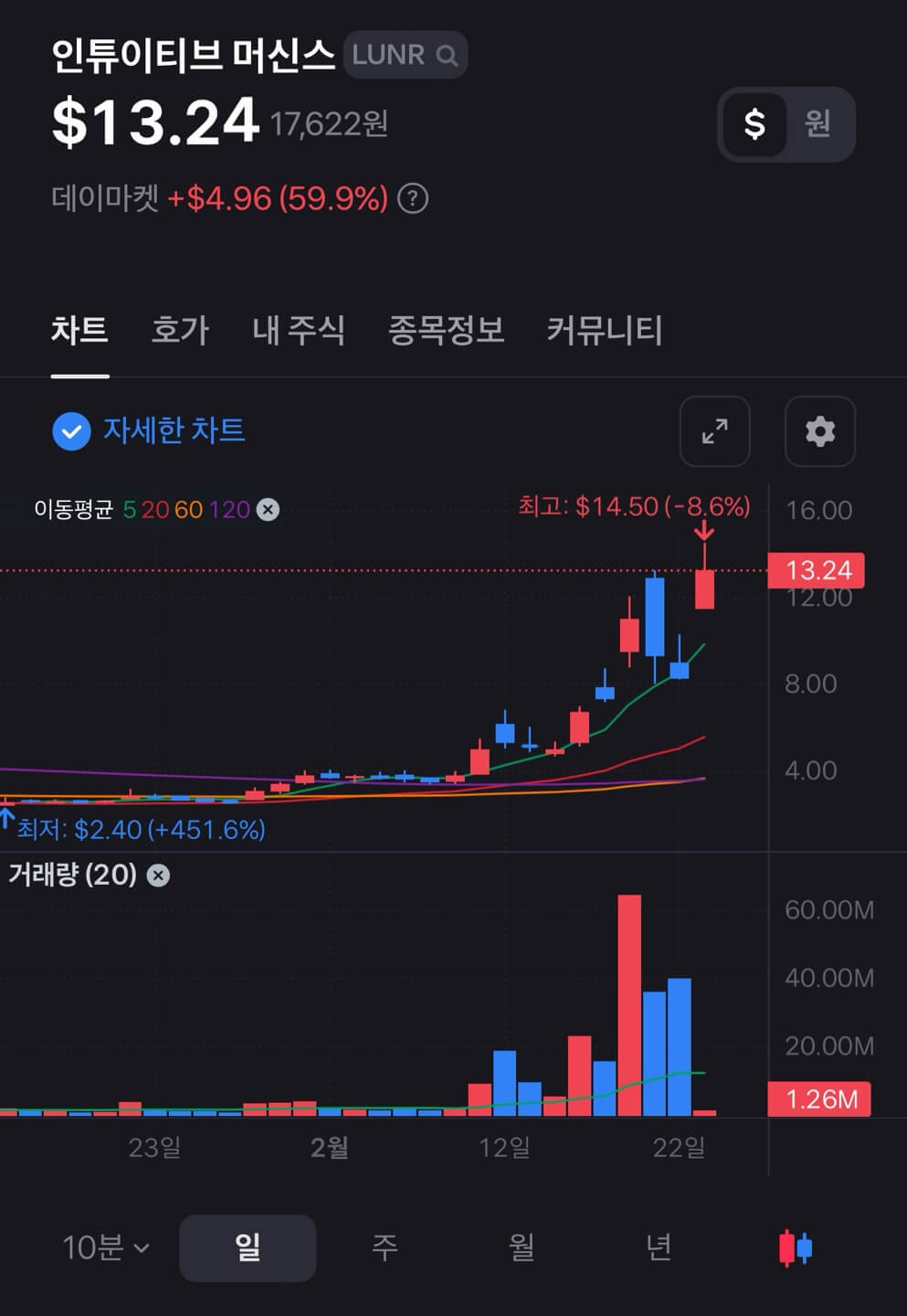Toggle the 자세한 차트 checkbox off
The height and width of the screenshot is (1316, 907).
(x=71, y=431)
